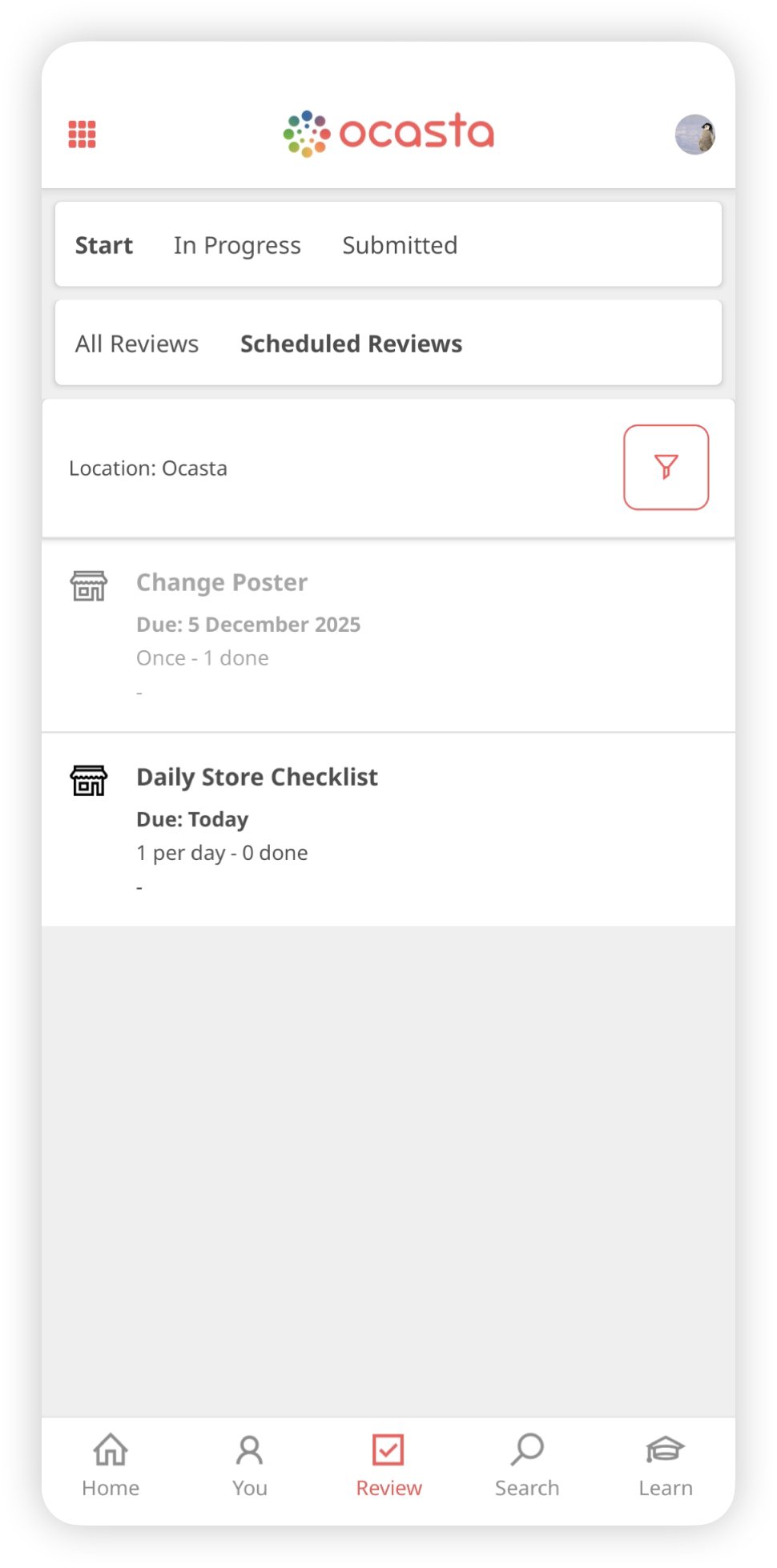Tap the Review tab in bottom navigation

click(388, 1464)
